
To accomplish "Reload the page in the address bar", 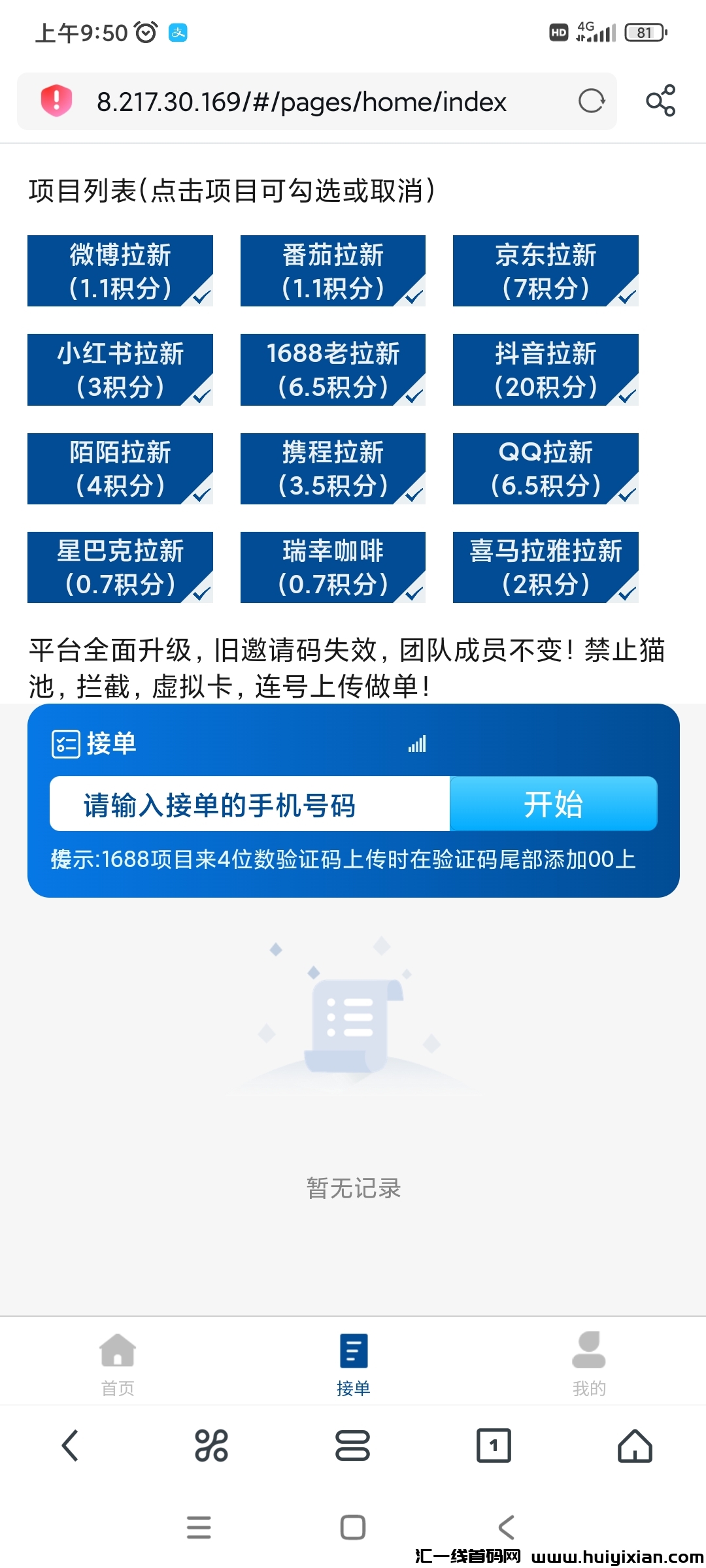I will click(x=592, y=101).
